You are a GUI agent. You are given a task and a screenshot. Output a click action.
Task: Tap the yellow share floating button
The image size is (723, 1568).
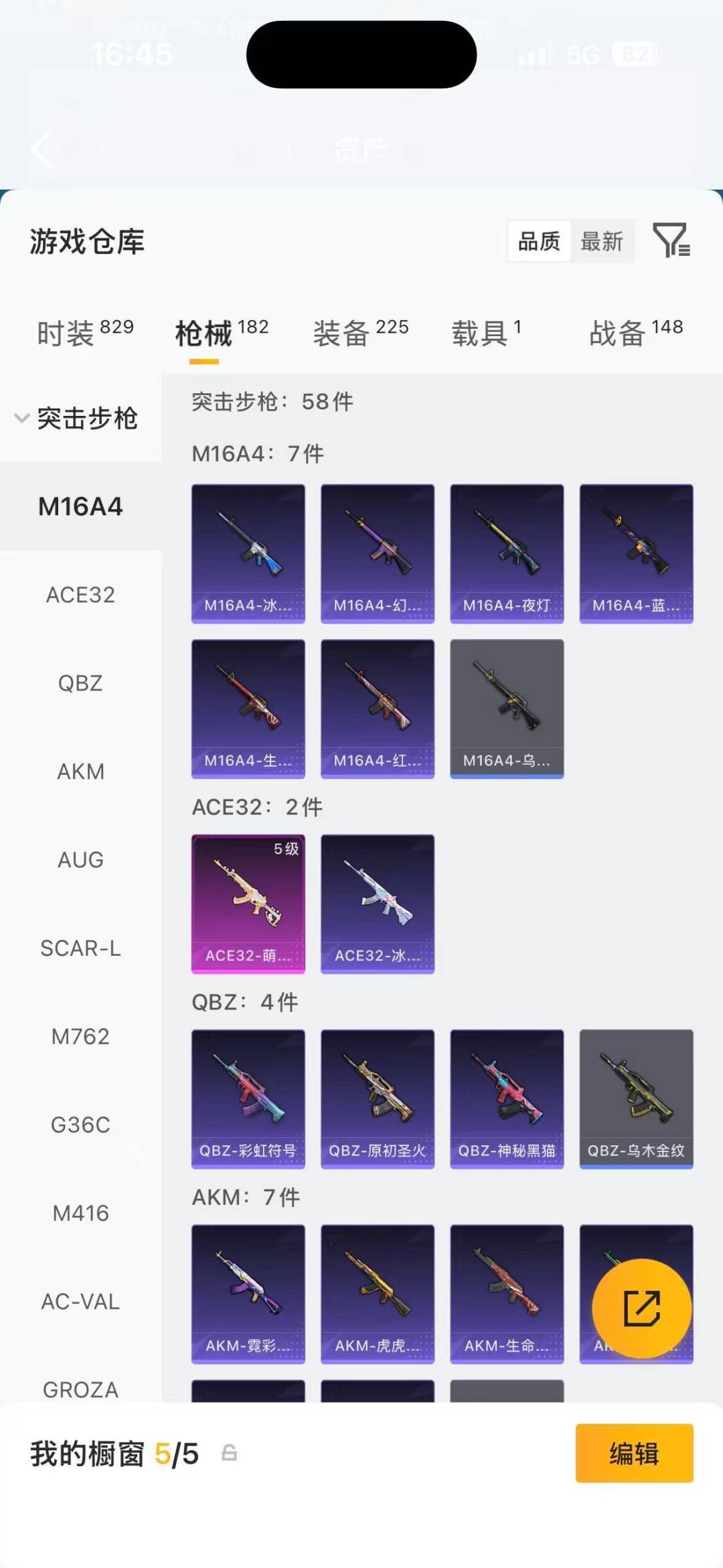pos(641,1309)
